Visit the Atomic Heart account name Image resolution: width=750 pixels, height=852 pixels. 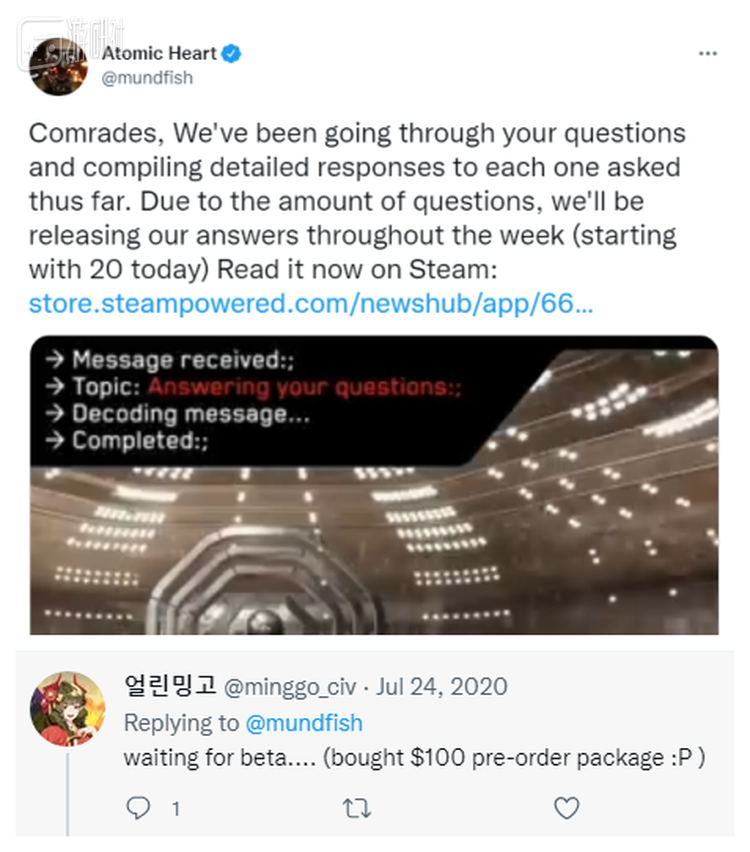tap(159, 53)
